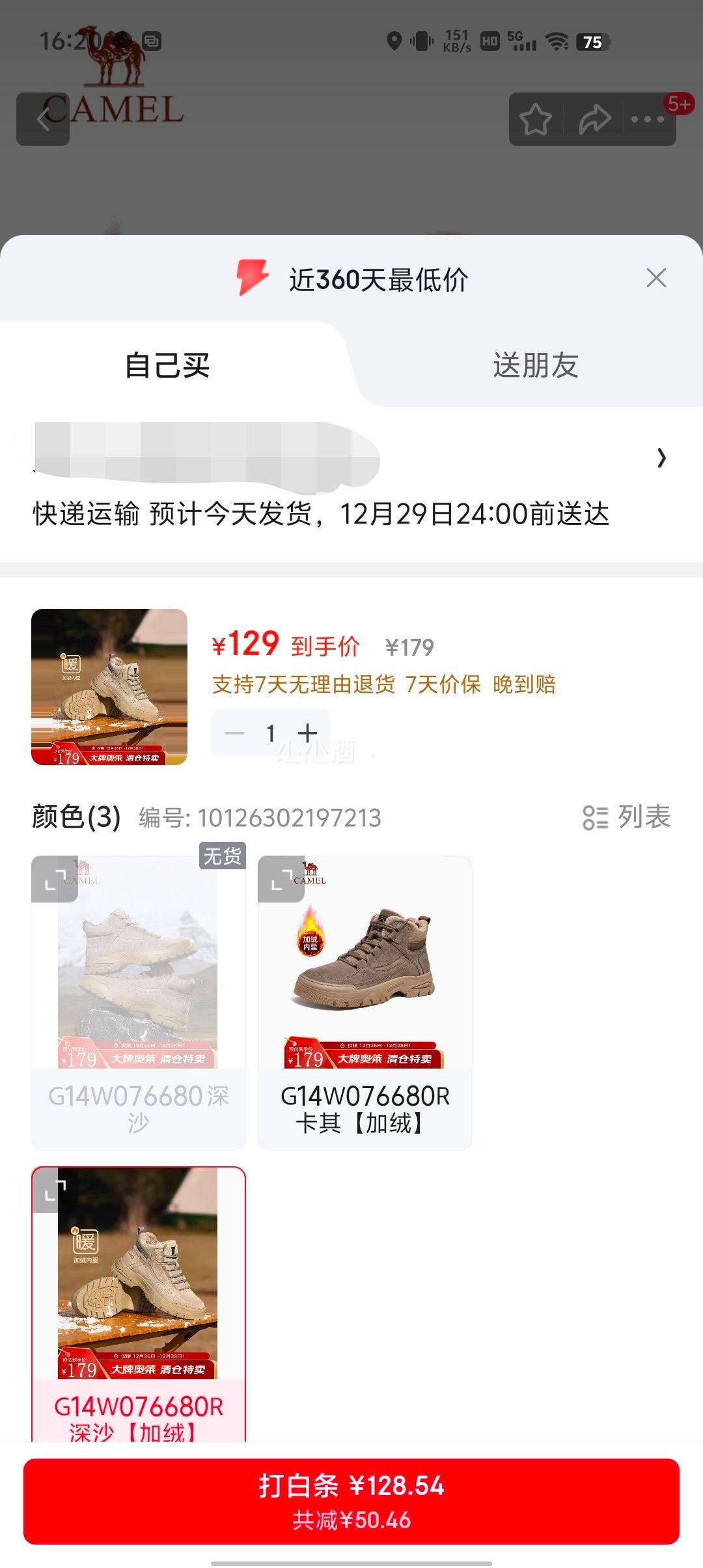Expand the shipping address with the right chevron
Viewport: 703px width, 1568px height.
661,458
